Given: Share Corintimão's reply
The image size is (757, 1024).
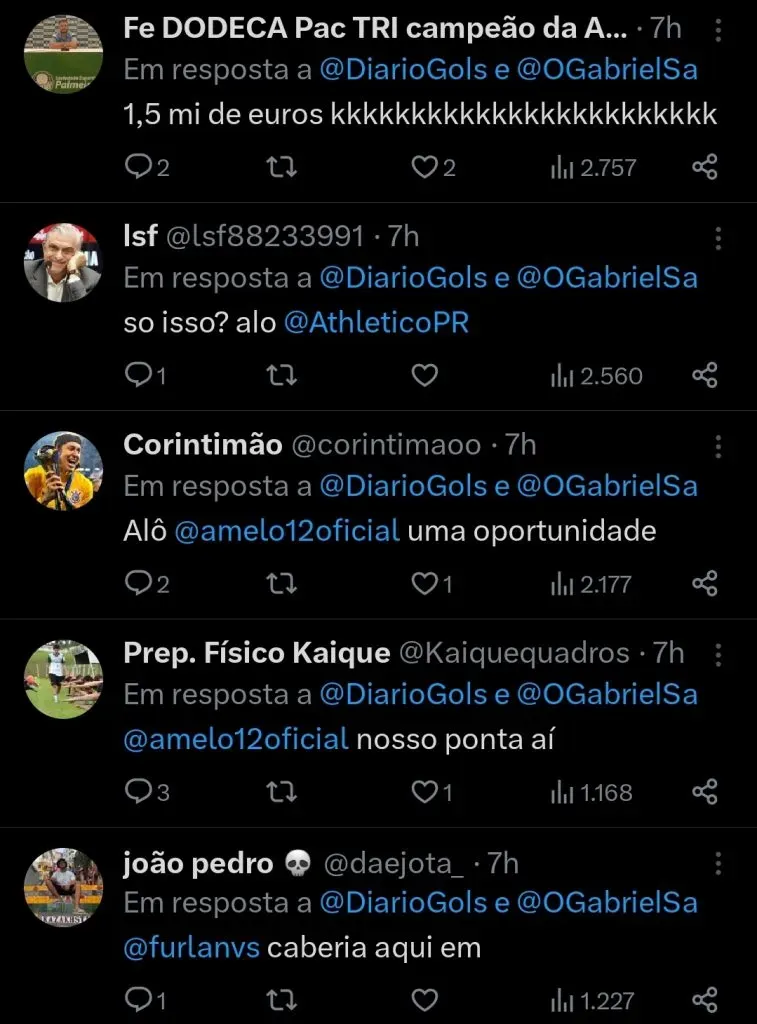Looking at the screenshot, I should pyautogui.click(x=705, y=583).
